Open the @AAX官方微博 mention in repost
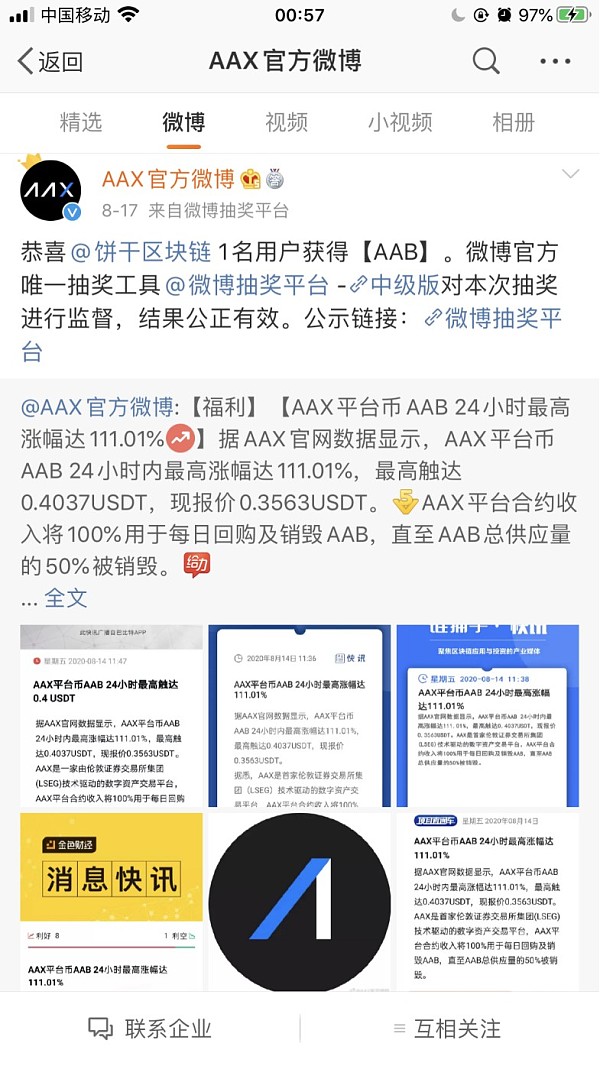The height and width of the screenshot is (1066, 600). pos(97,407)
